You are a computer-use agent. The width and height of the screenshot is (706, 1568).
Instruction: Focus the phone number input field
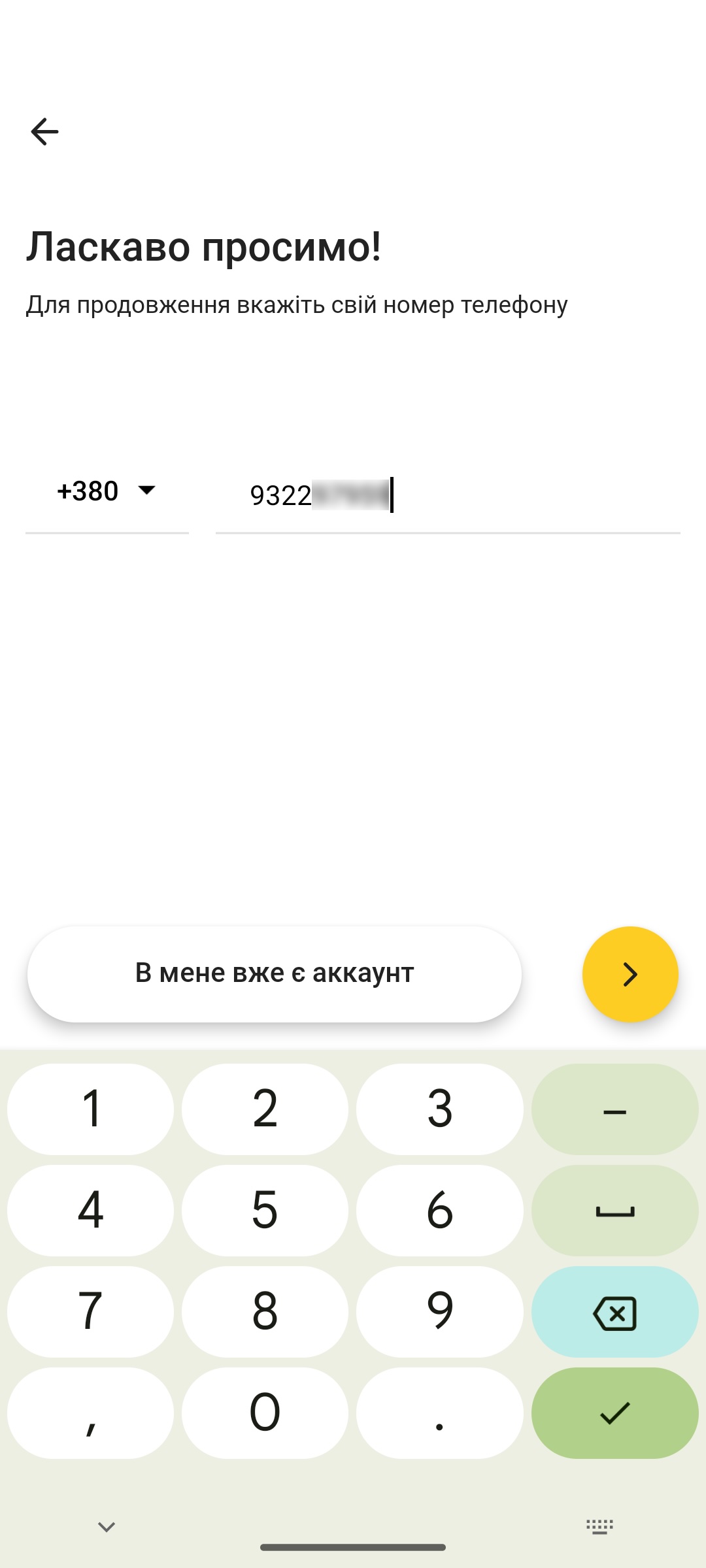click(448, 495)
